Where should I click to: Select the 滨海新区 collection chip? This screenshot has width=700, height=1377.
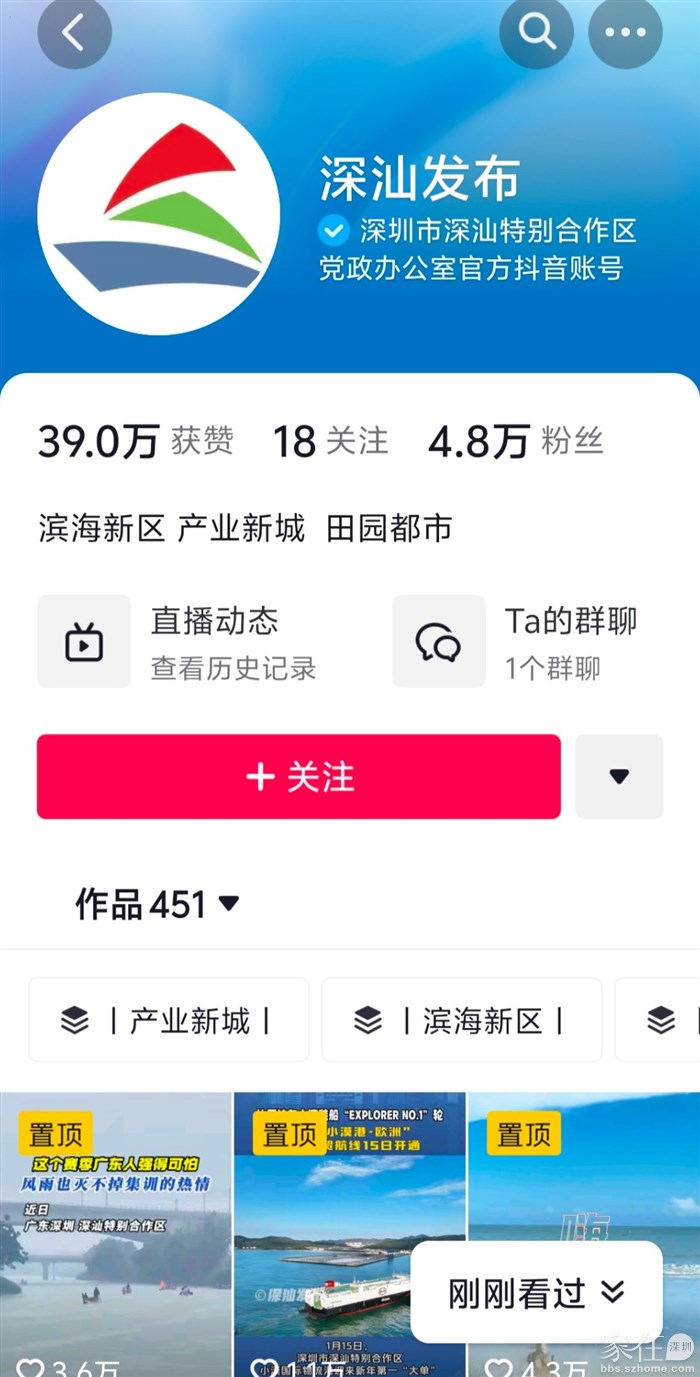click(x=461, y=1020)
